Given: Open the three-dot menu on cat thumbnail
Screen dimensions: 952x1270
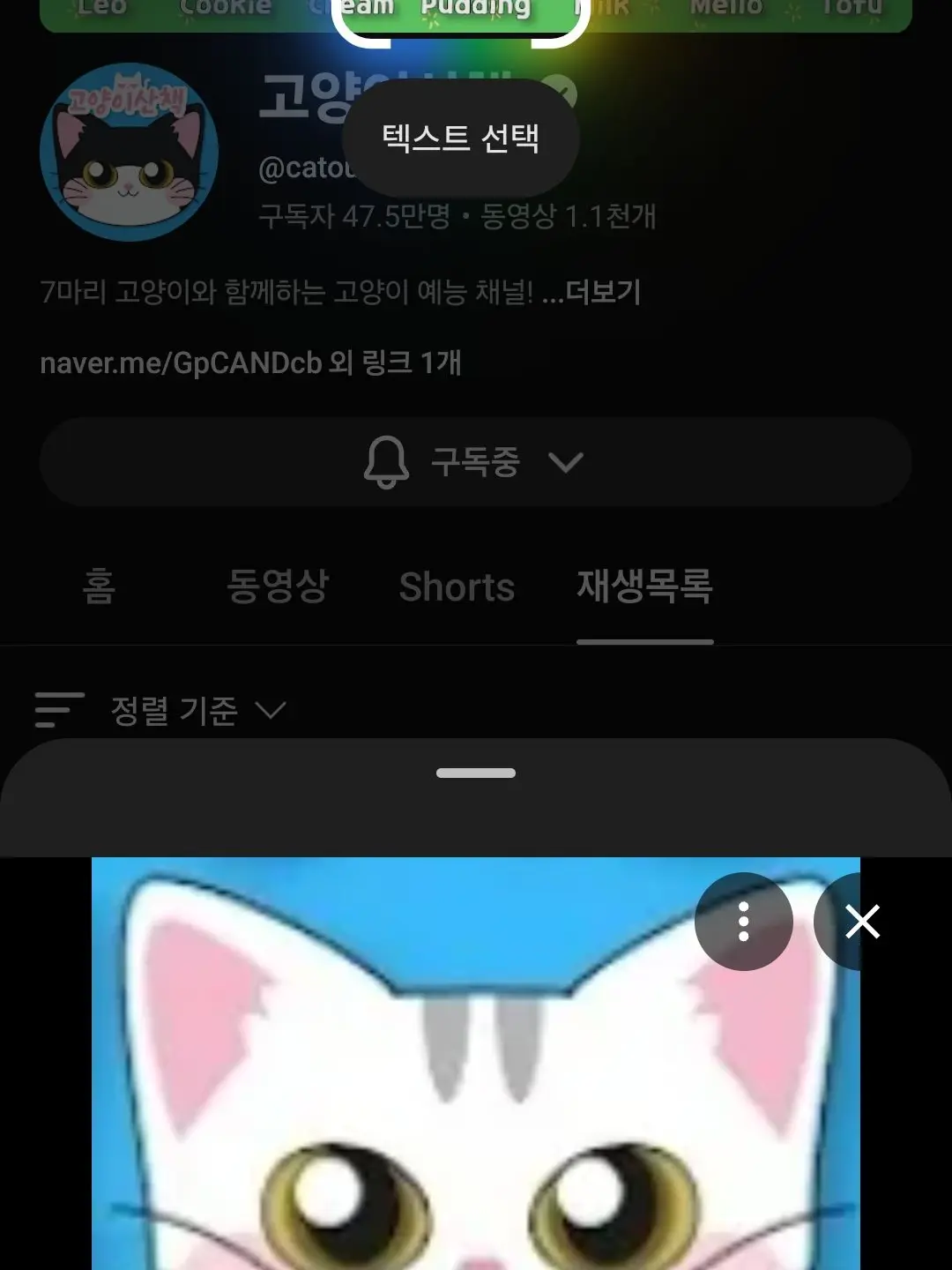Looking at the screenshot, I should click(745, 922).
